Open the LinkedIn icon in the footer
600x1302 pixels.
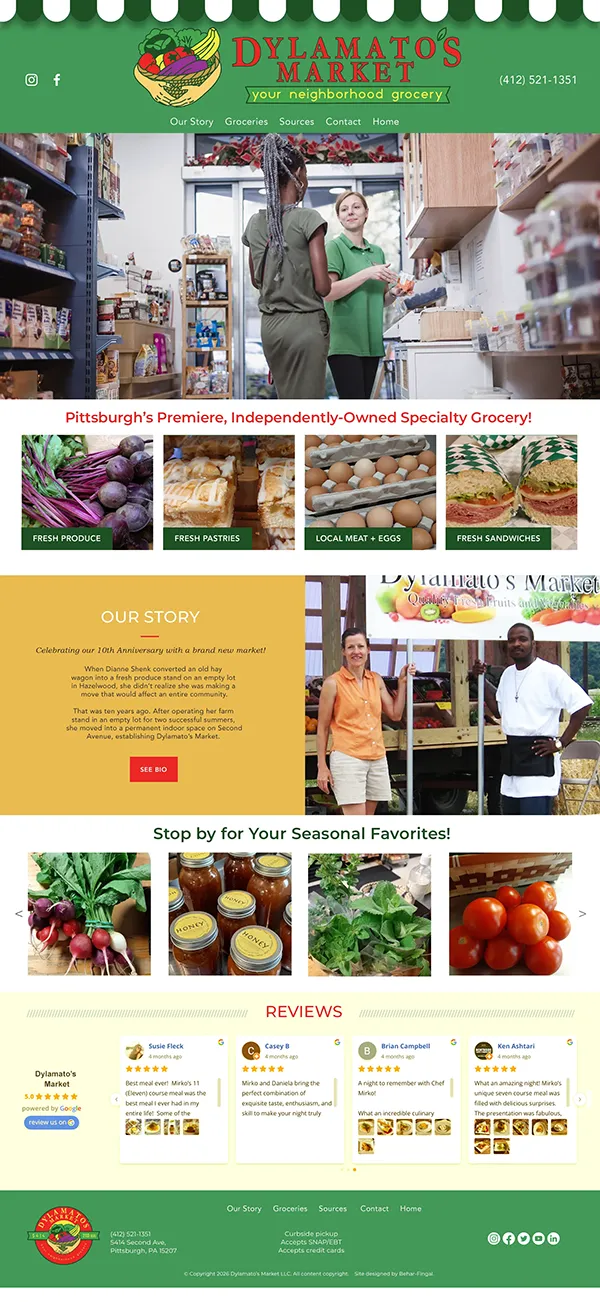[554, 1238]
